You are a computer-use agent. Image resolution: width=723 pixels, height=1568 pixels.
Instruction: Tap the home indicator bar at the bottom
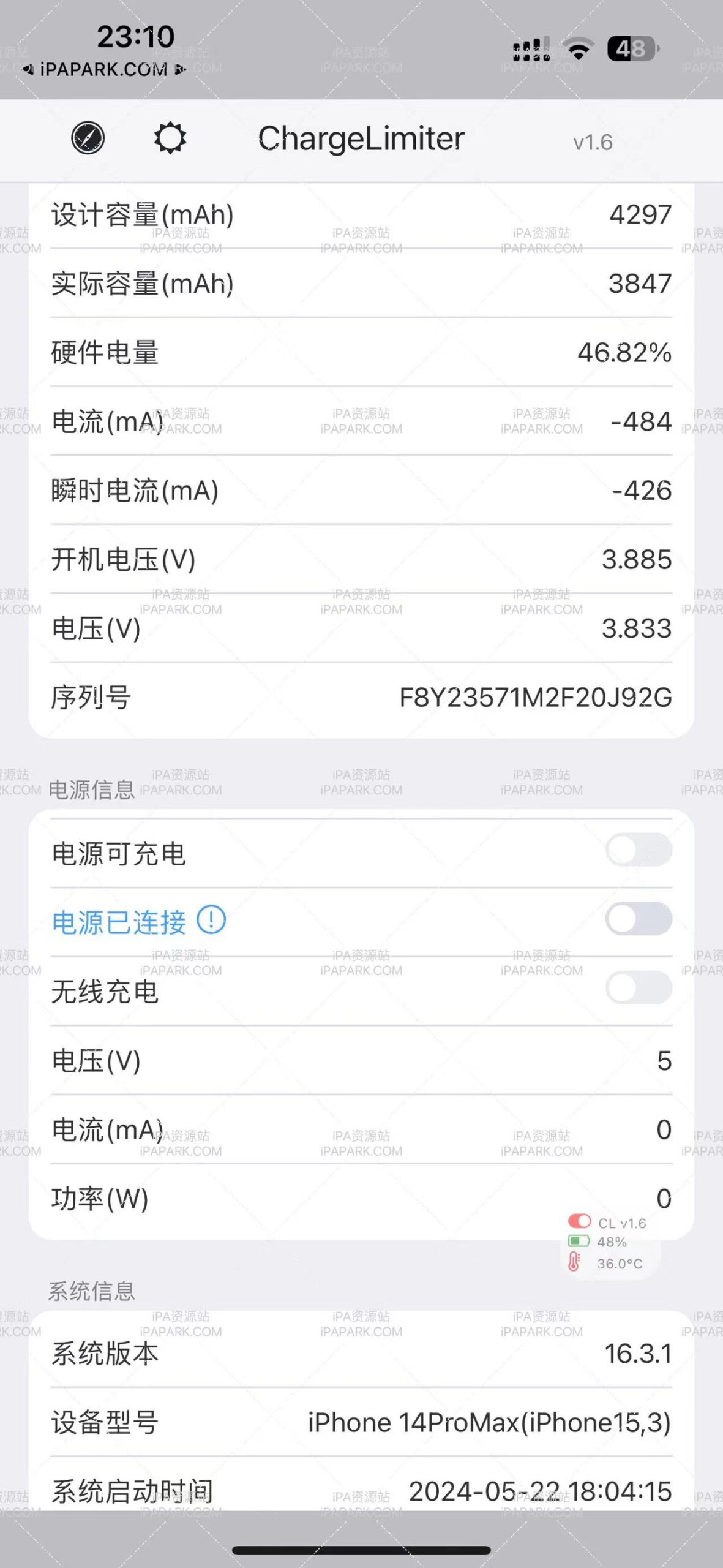[x=361, y=1550]
